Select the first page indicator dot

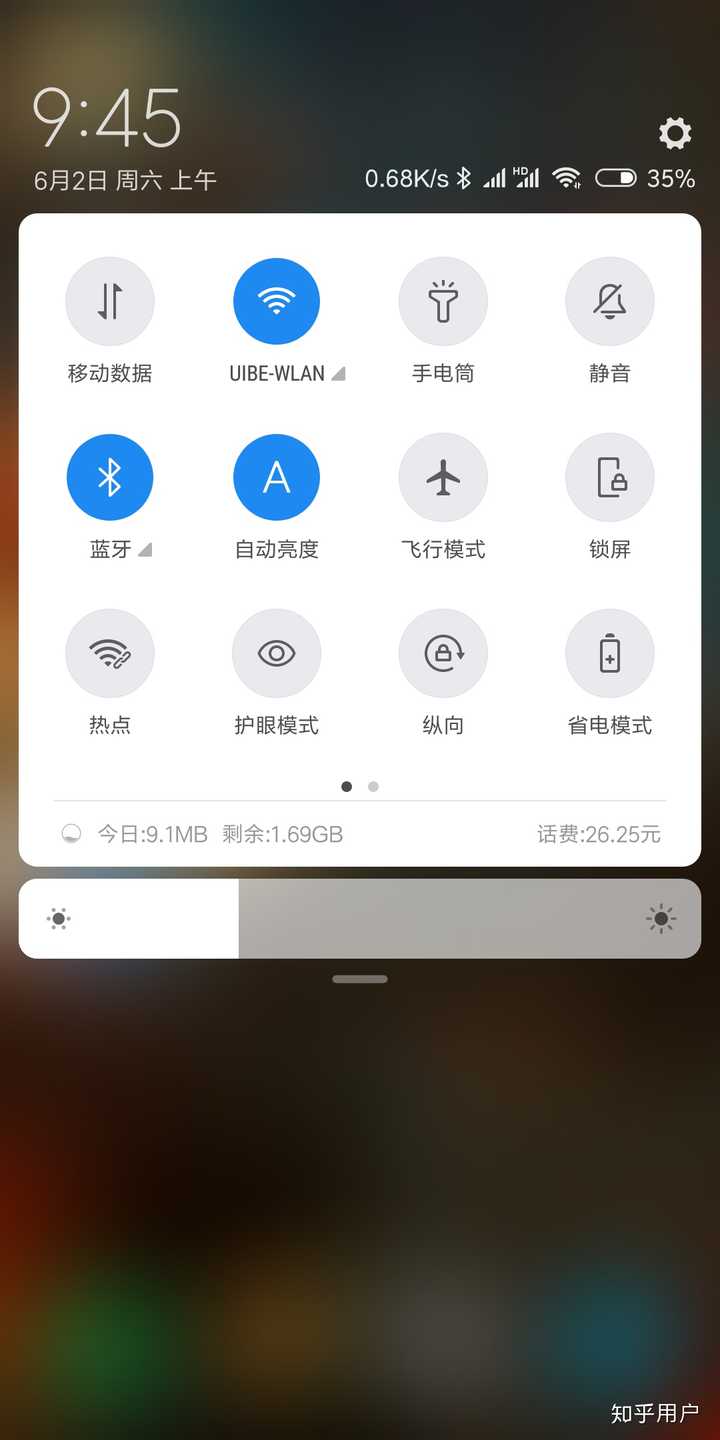pos(346,787)
